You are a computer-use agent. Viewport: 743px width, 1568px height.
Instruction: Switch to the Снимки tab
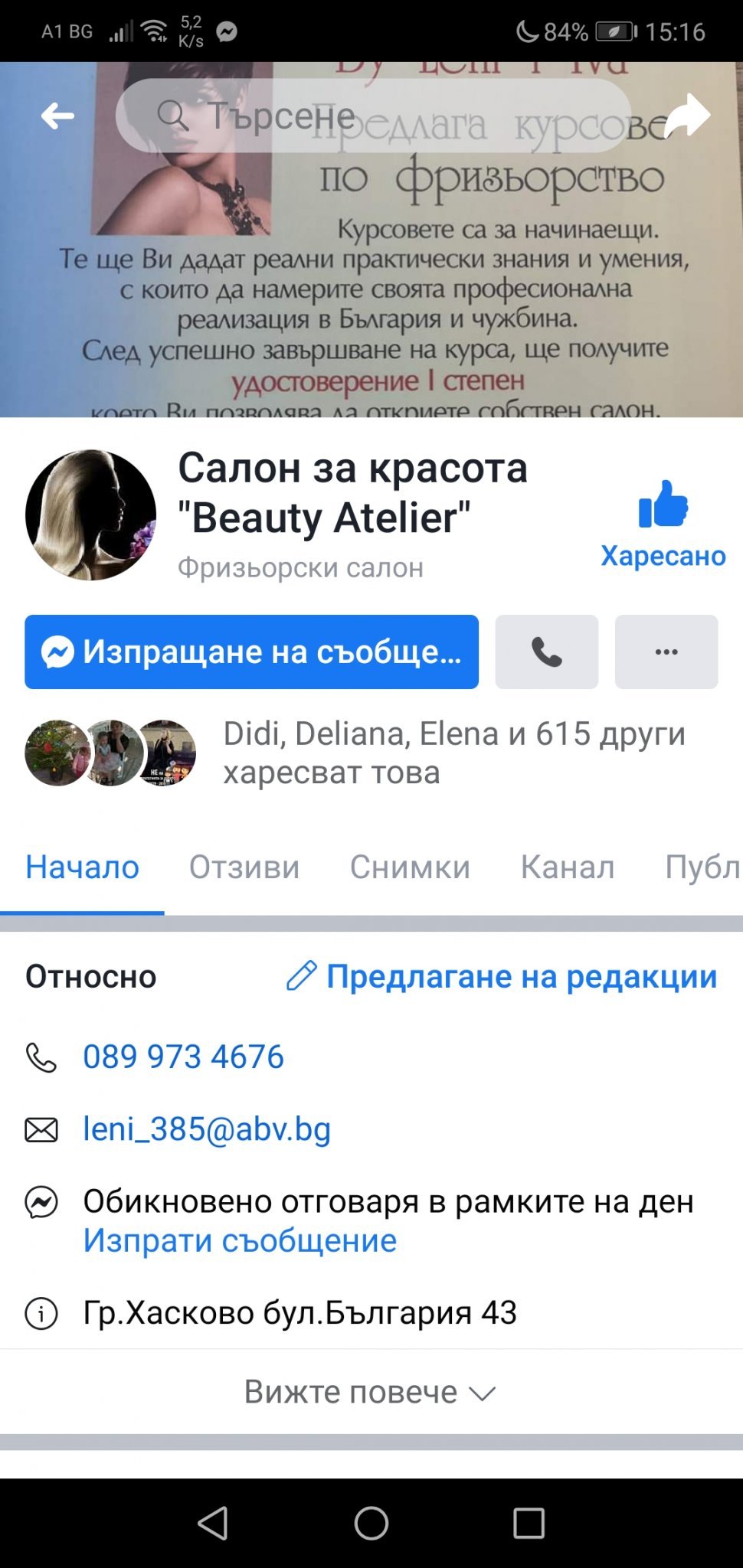tap(410, 867)
